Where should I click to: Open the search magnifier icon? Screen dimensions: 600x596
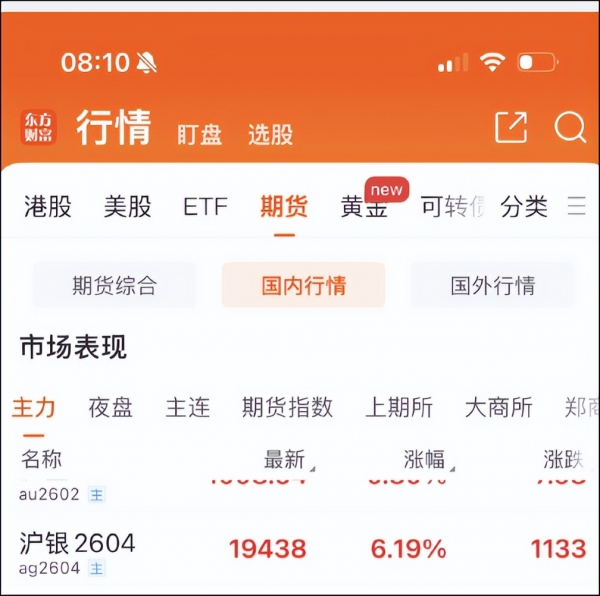570,128
